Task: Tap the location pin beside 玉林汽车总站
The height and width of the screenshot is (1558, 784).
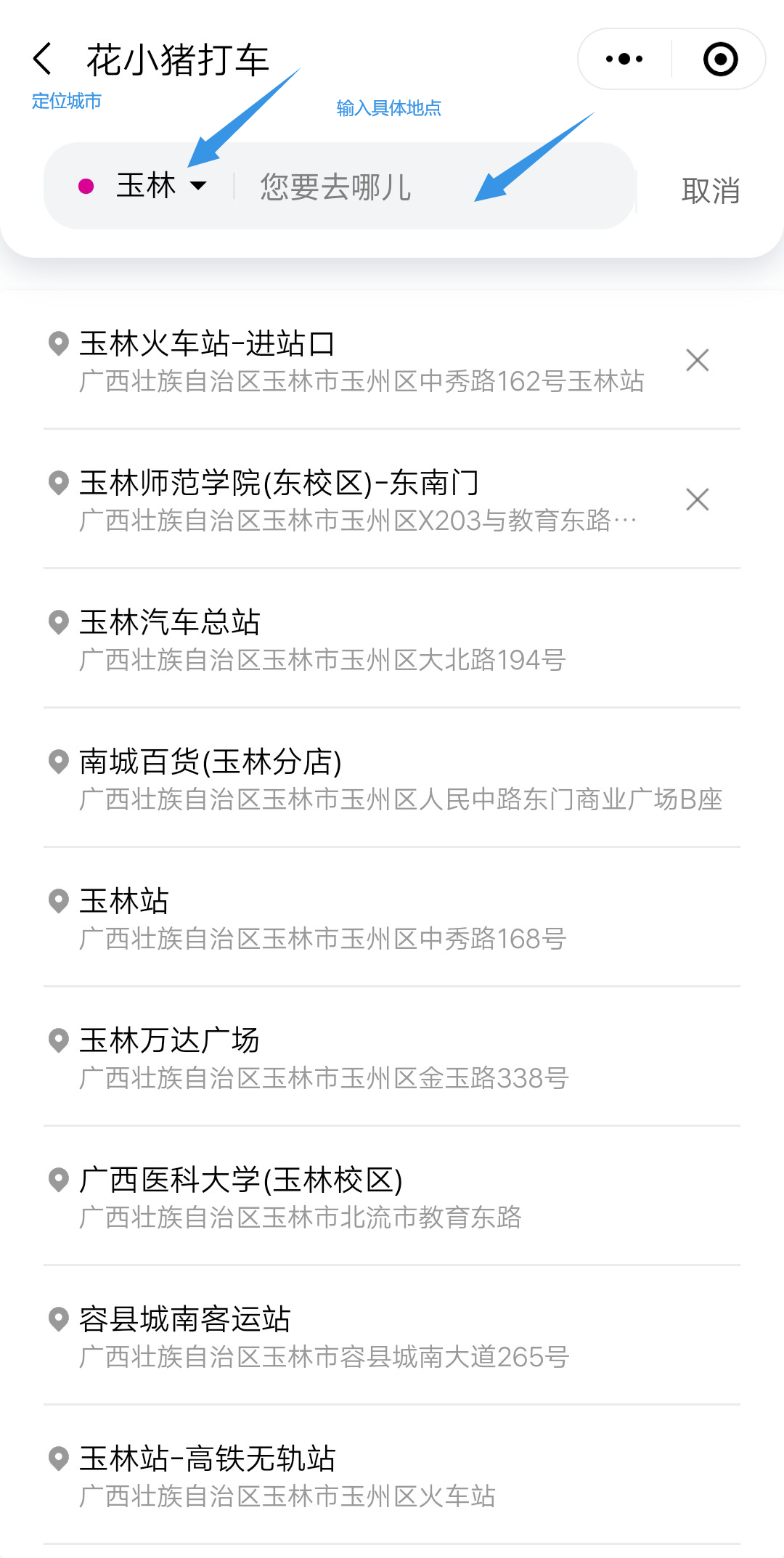Action: (x=58, y=623)
